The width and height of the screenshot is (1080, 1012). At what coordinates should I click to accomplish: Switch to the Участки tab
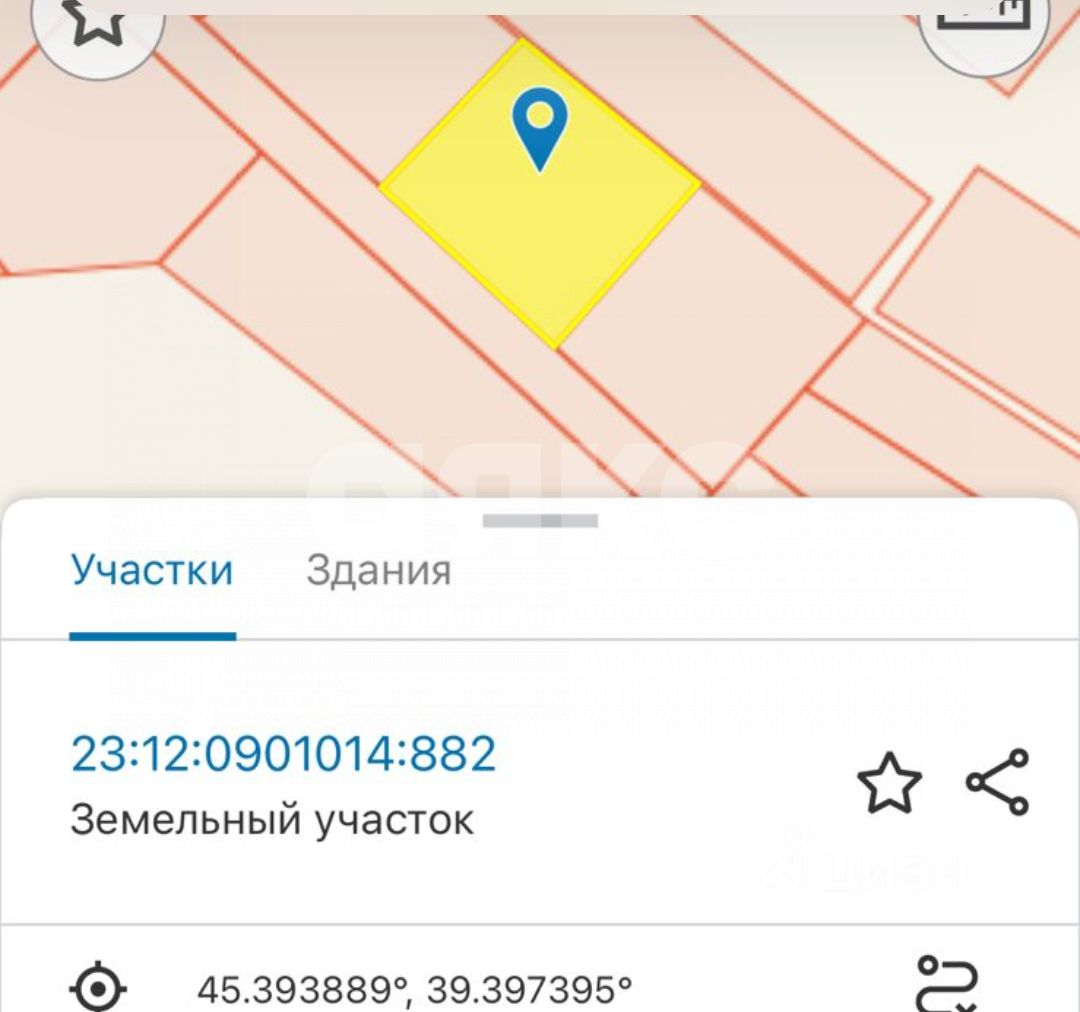tap(152, 571)
